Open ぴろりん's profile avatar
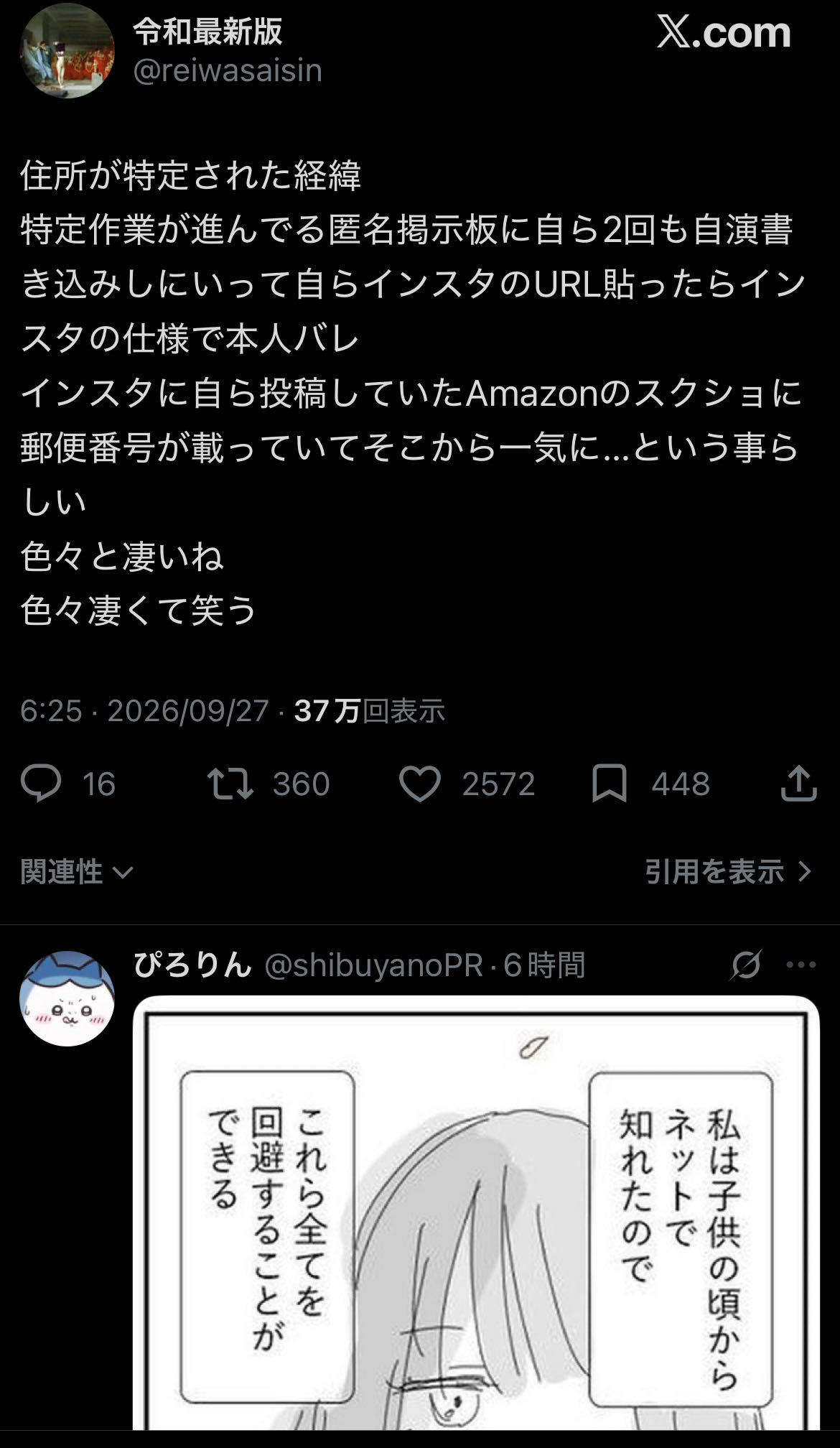 pyautogui.click(x=67, y=998)
